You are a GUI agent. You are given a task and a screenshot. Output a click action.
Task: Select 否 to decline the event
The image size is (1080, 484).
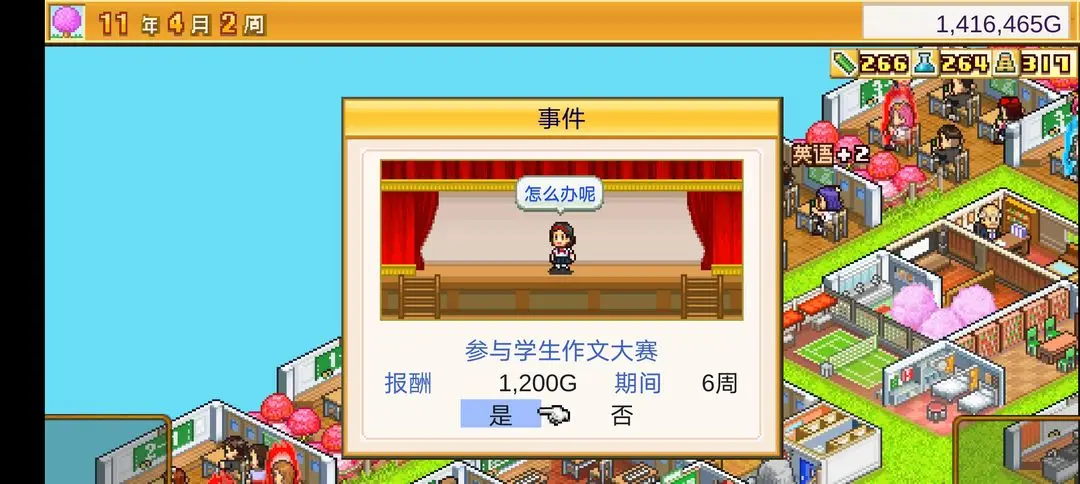point(622,415)
